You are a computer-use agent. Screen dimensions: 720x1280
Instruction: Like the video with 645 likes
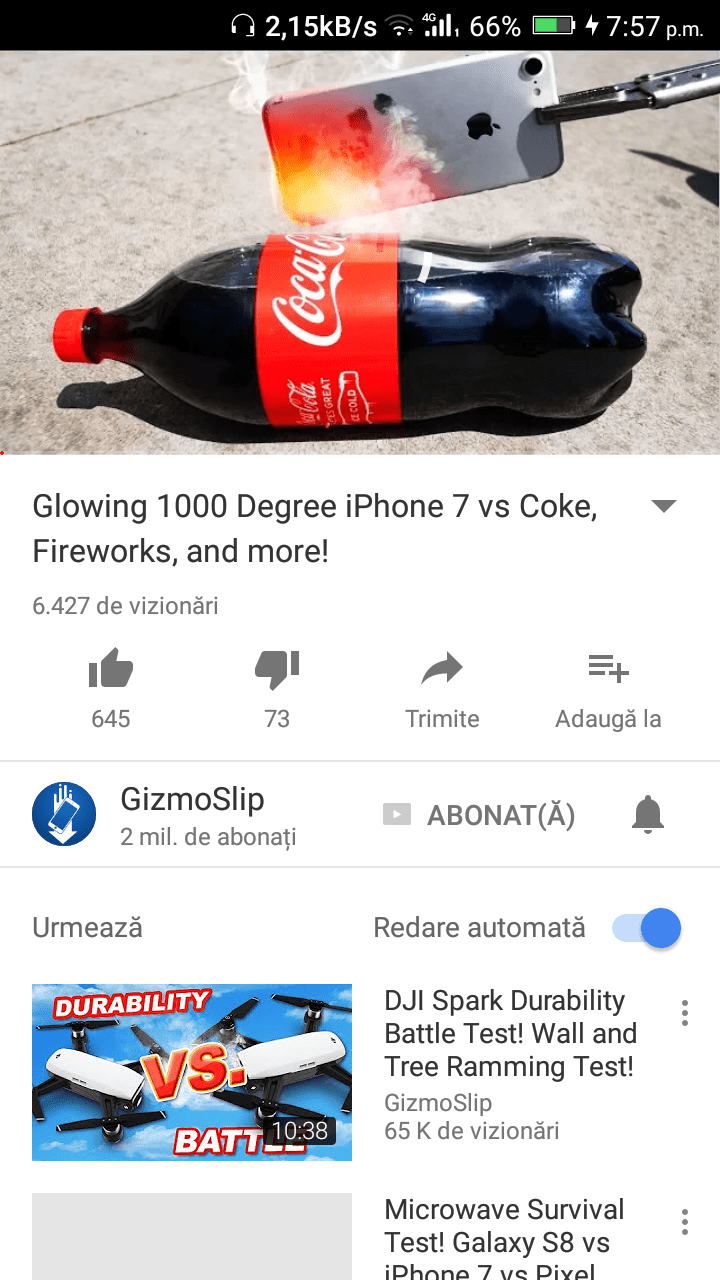(111, 670)
